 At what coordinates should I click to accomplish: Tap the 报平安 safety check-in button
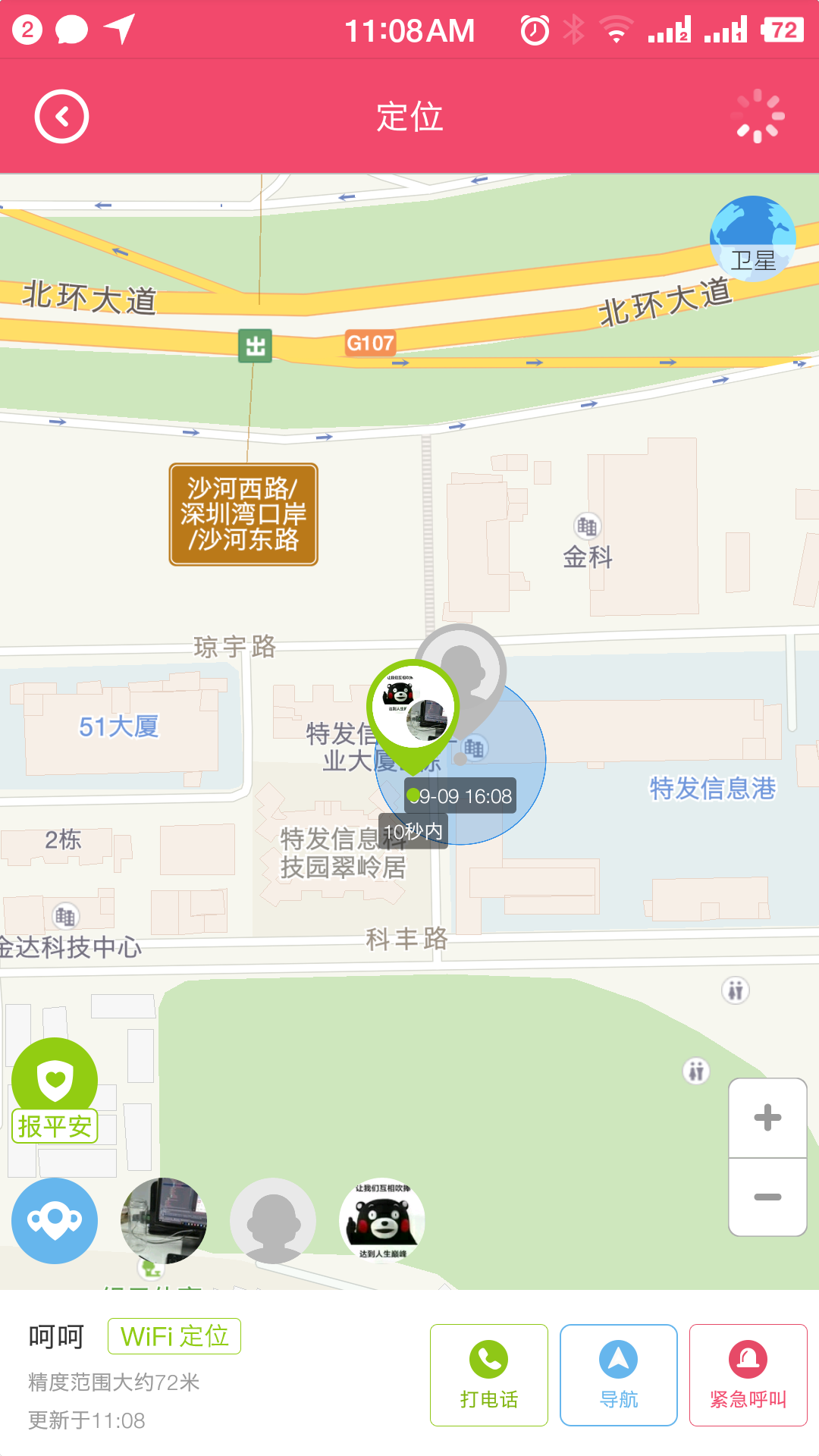[55, 1089]
